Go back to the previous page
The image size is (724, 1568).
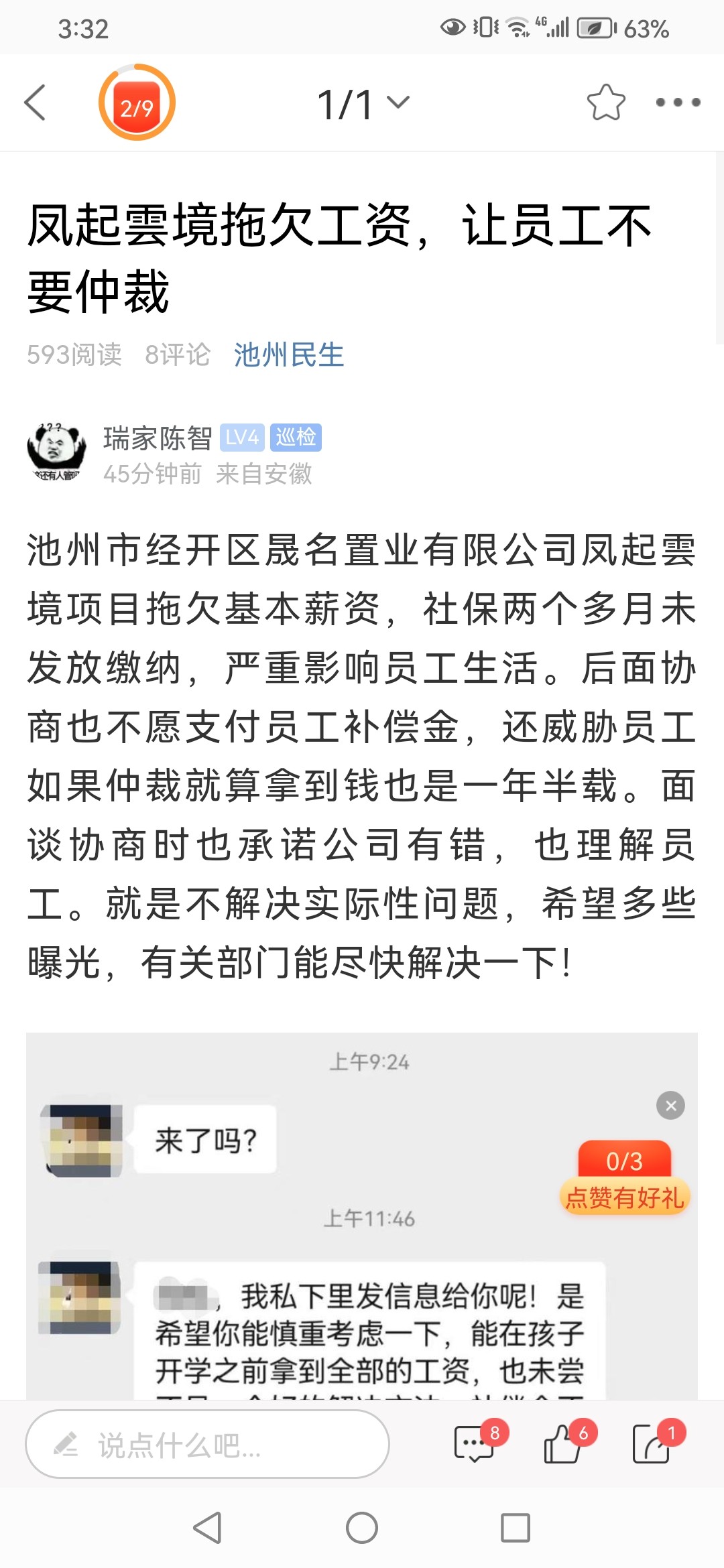(x=35, y=103)
